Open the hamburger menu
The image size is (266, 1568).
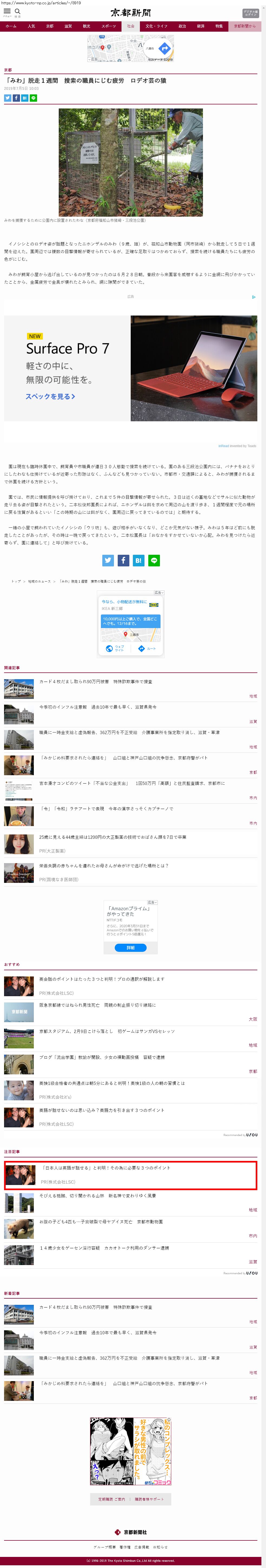7,12
